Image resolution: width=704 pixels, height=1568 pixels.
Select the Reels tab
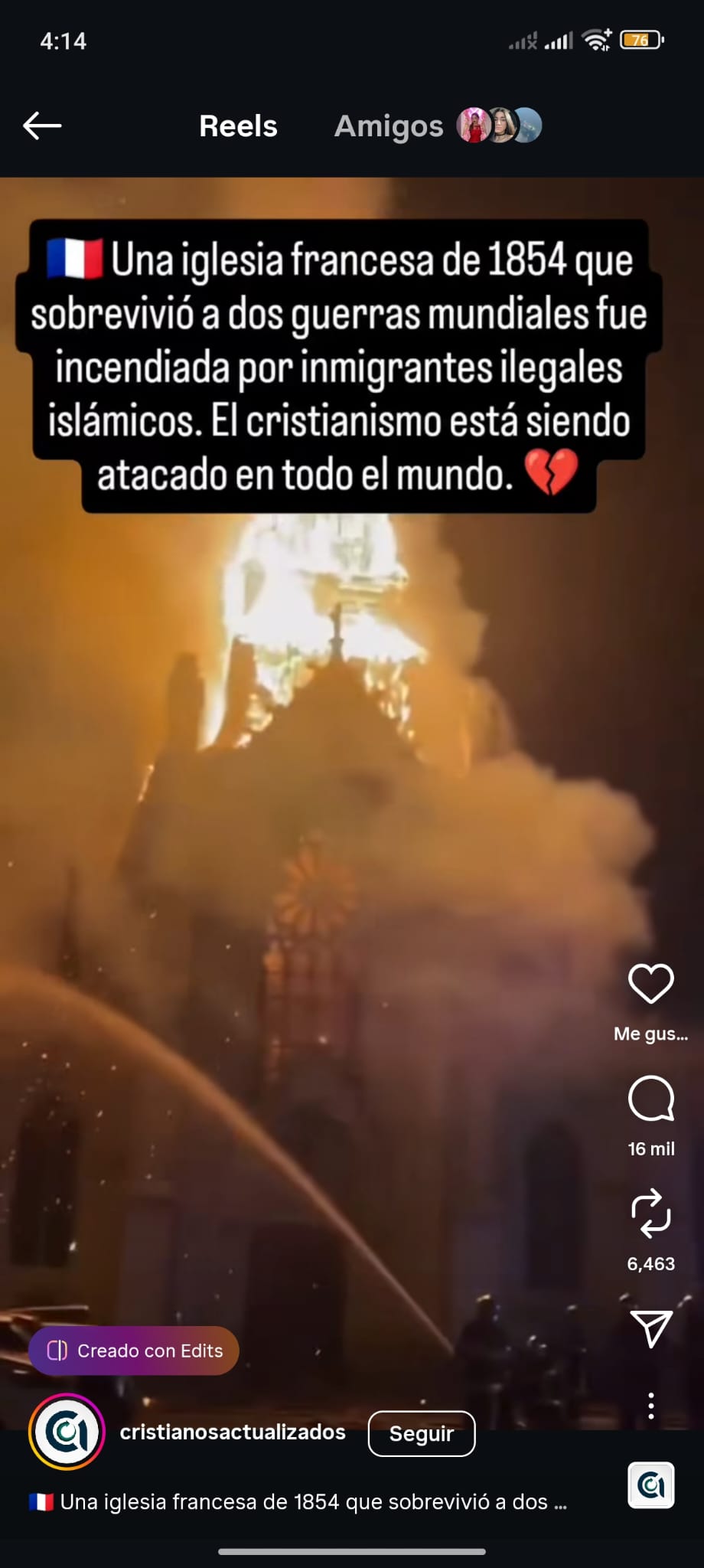(238, 126)
